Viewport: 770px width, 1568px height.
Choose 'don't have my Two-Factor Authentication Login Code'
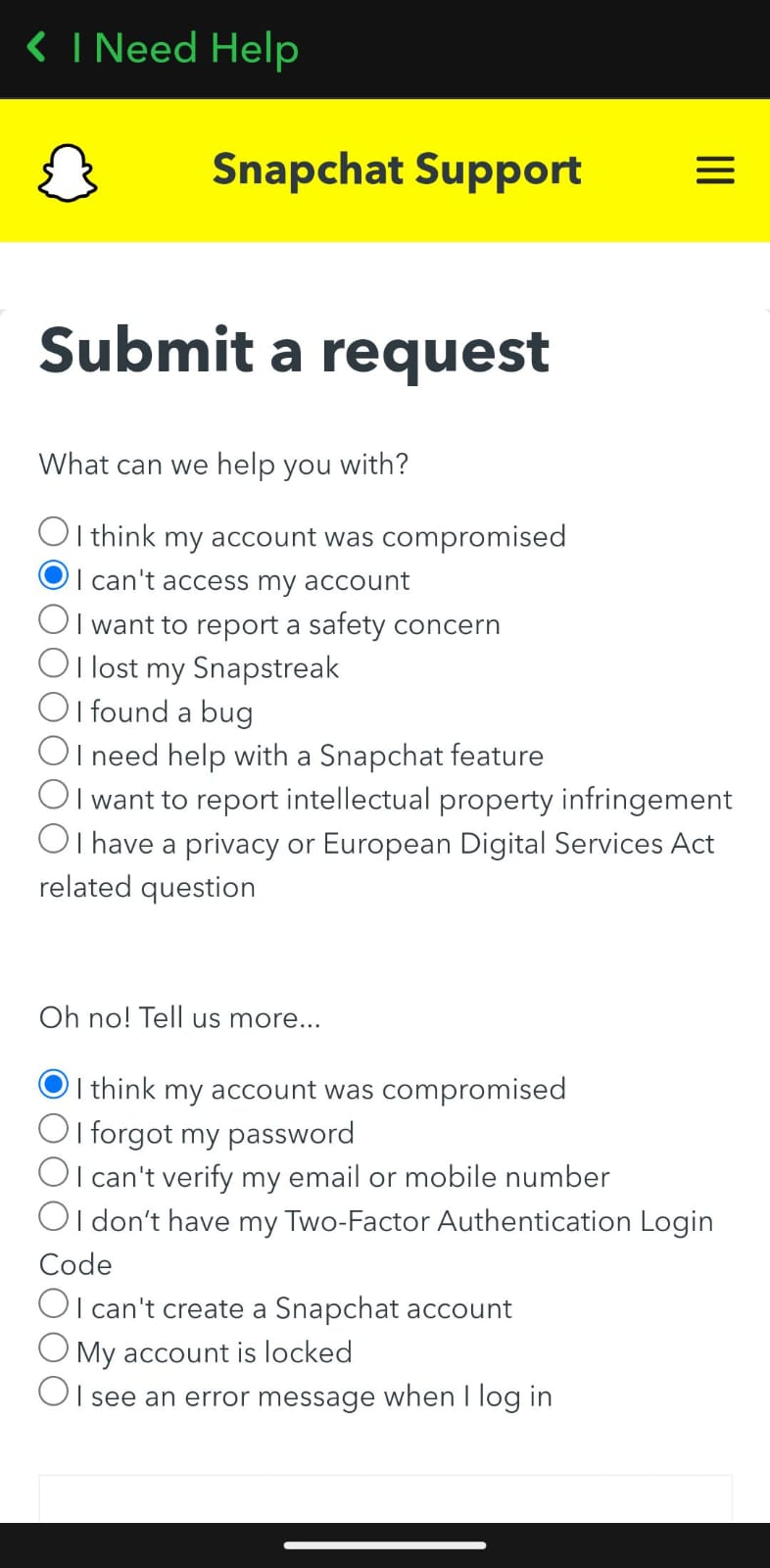click(x=53, y=1216)
